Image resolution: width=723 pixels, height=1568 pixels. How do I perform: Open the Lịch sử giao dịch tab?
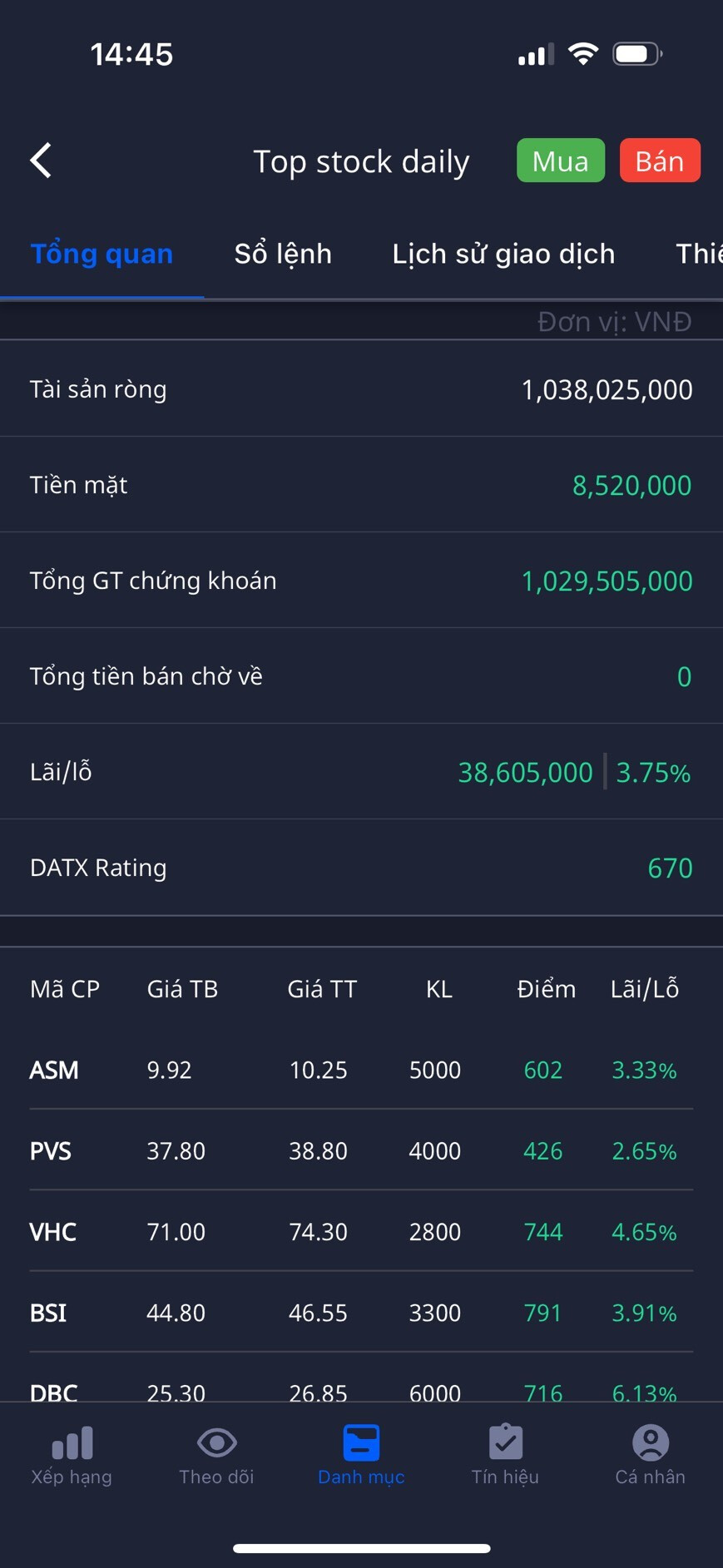click(503, 254)
